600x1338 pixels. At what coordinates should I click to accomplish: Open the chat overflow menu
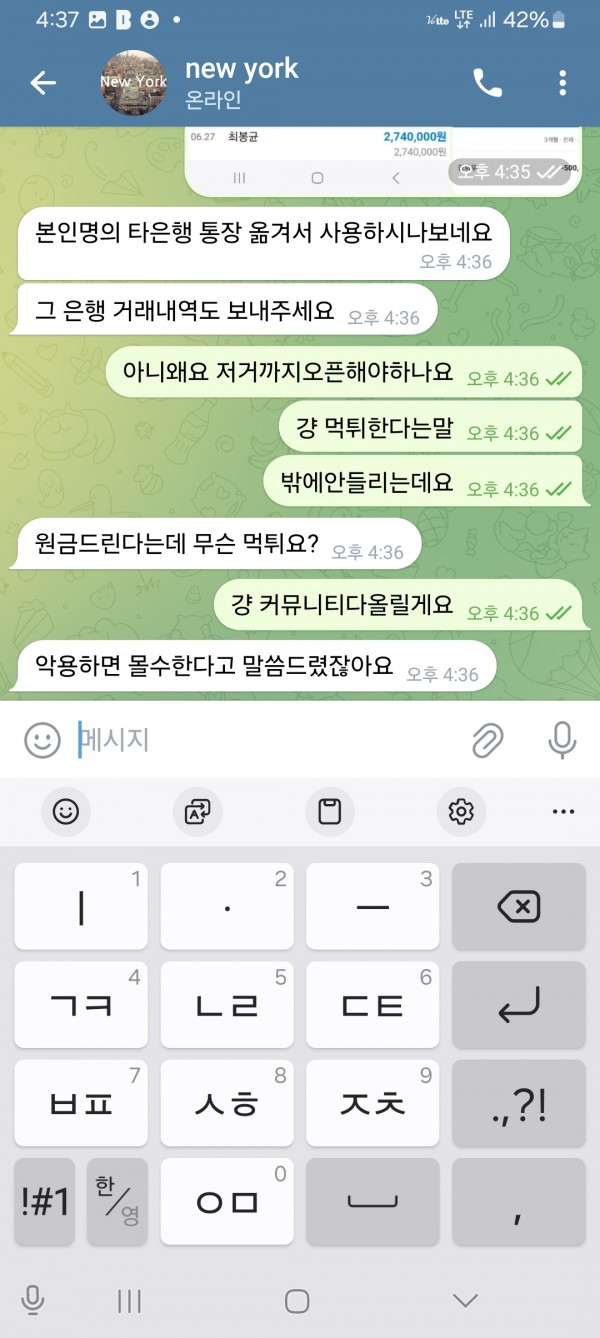click(563, 83)
